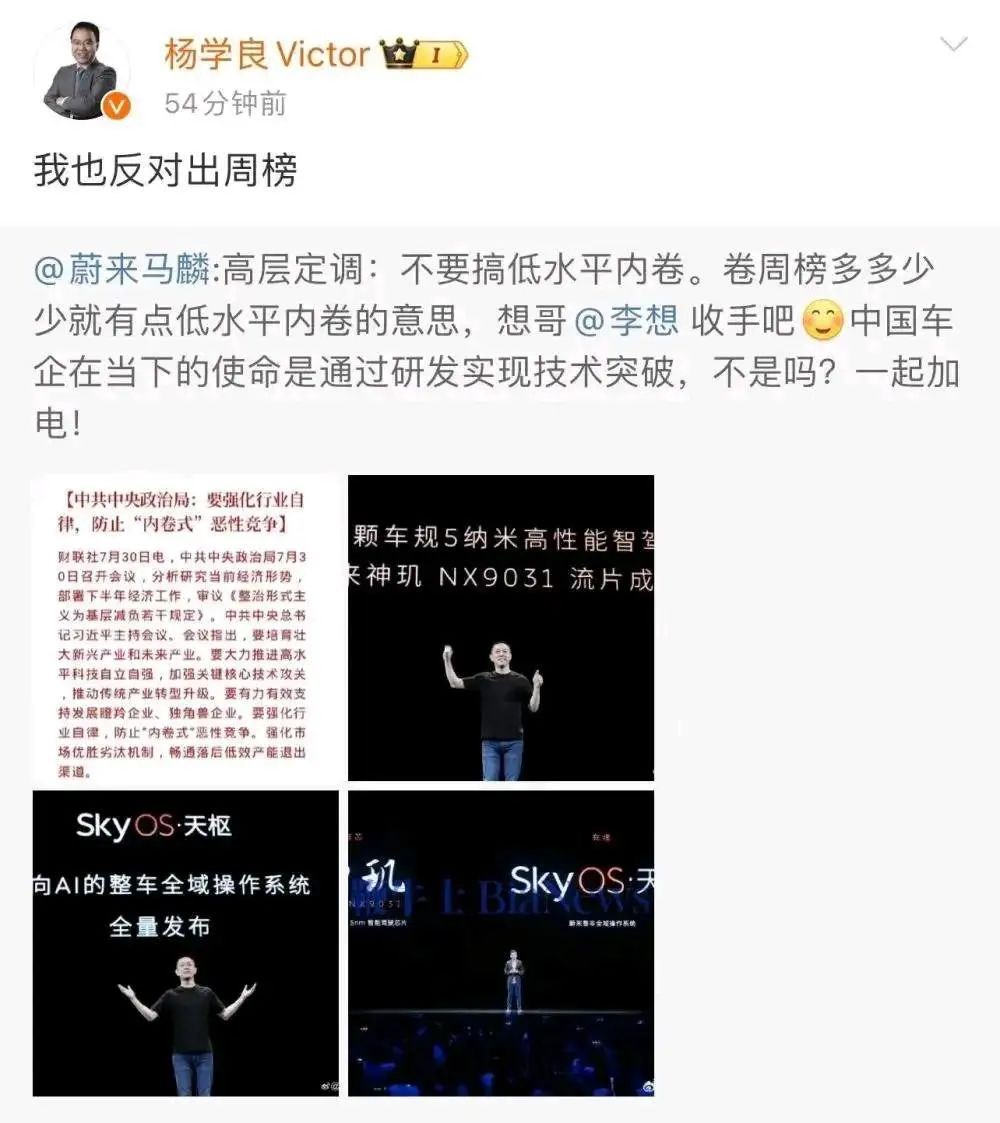
Task: View the 中共中央政治局 news text image
Action: (186, 628)
